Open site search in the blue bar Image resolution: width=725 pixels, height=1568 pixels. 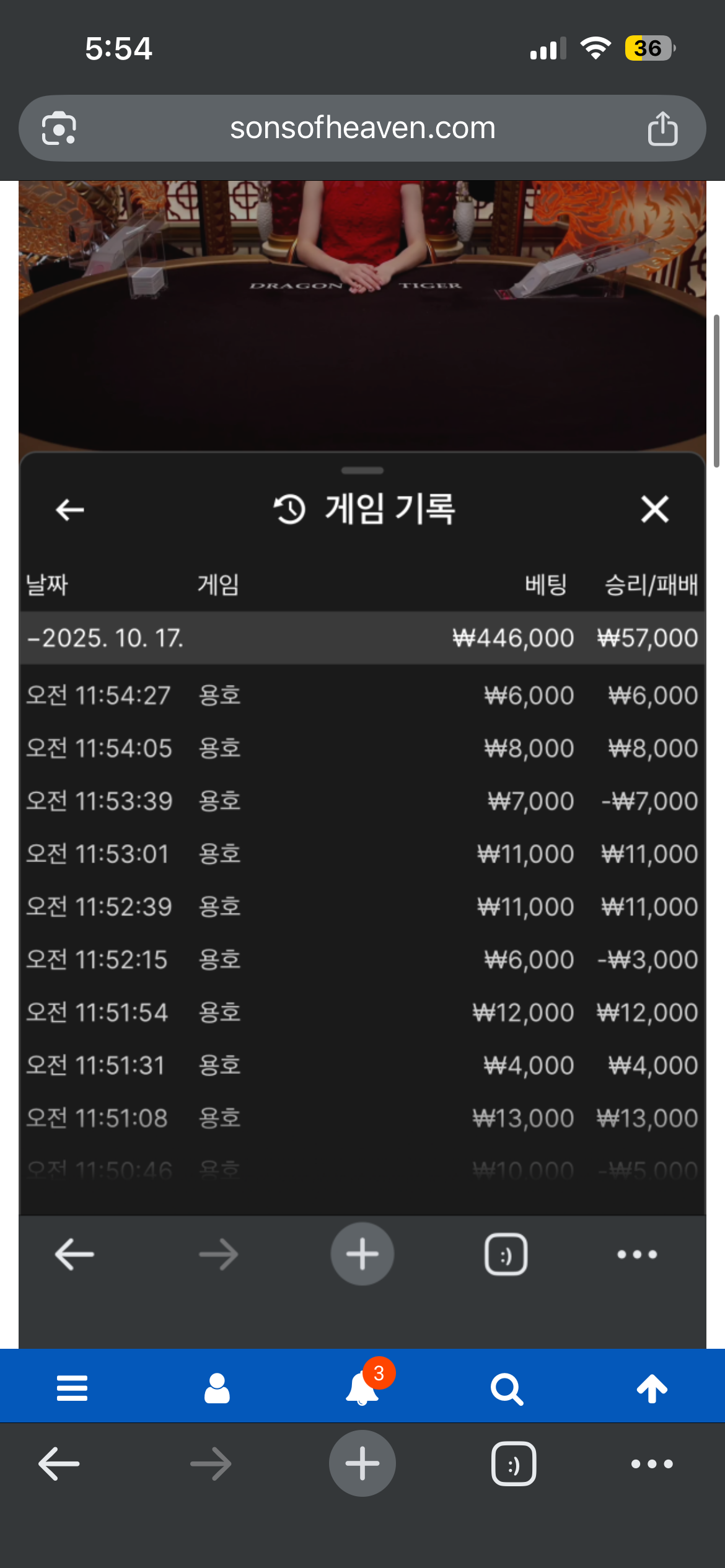(507, 1389)
